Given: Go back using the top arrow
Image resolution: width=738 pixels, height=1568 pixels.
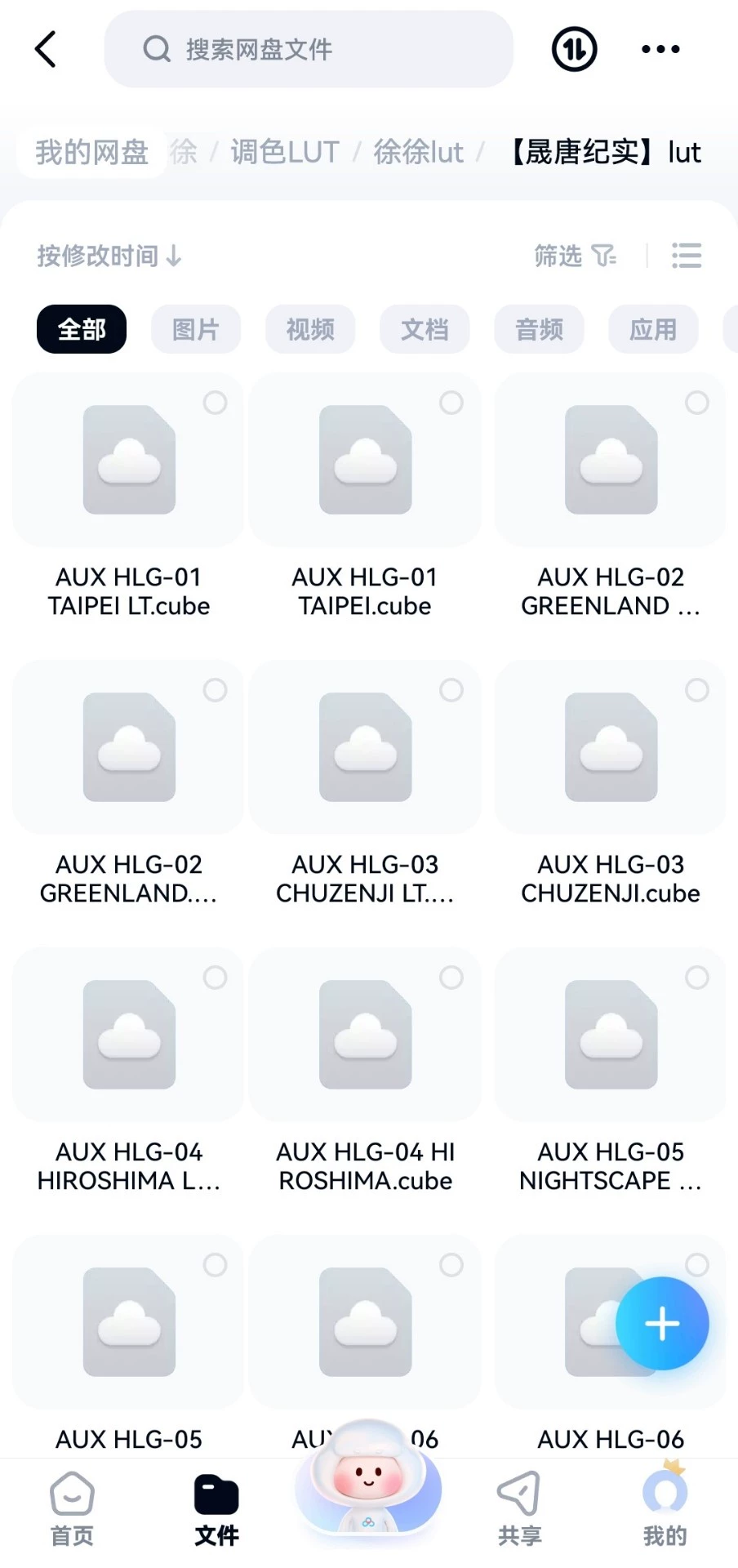Looking at the screenshot, I should pyautogui.click(x=47, y=49).
